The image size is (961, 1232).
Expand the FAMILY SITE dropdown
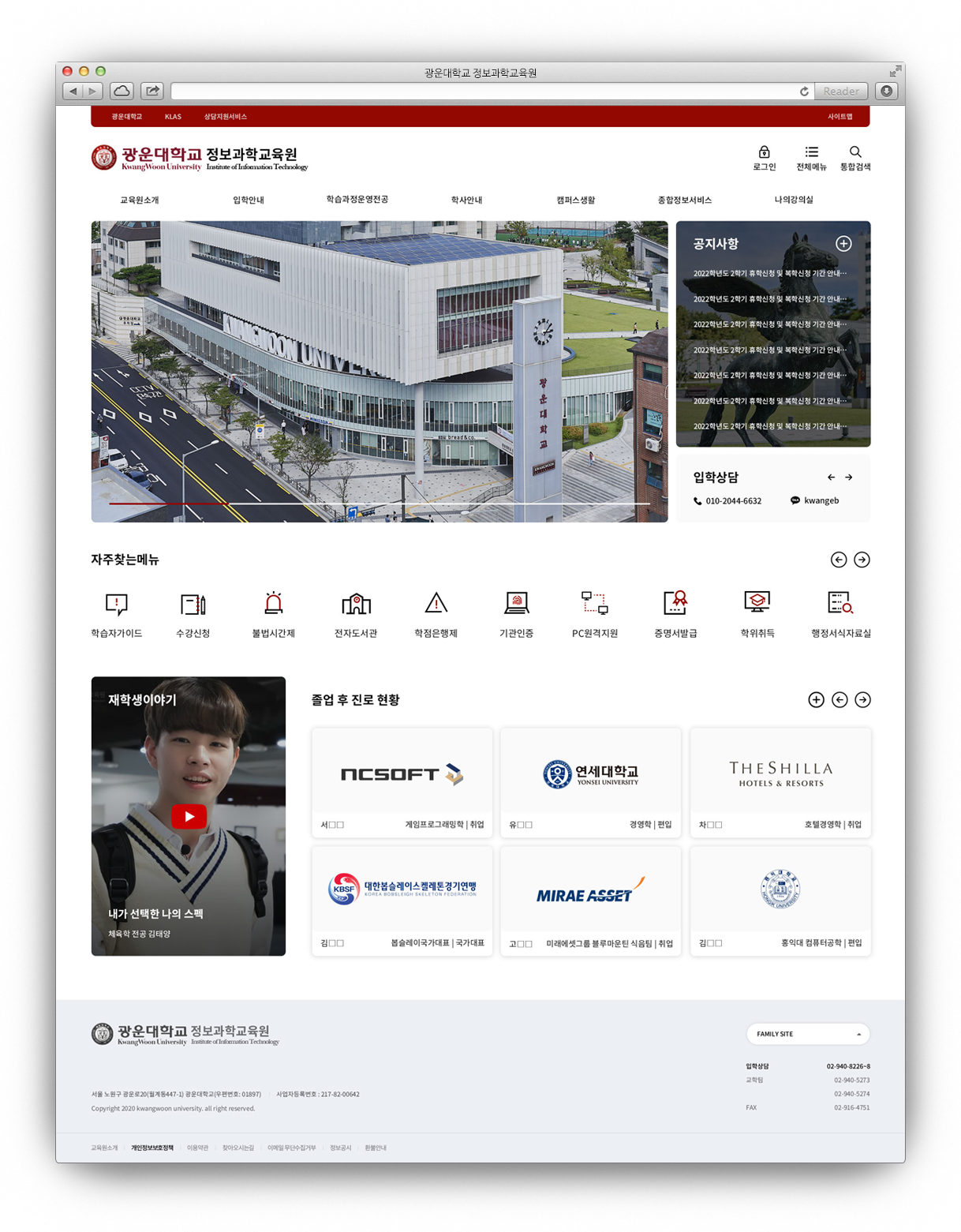click(x=808, y=1034)
